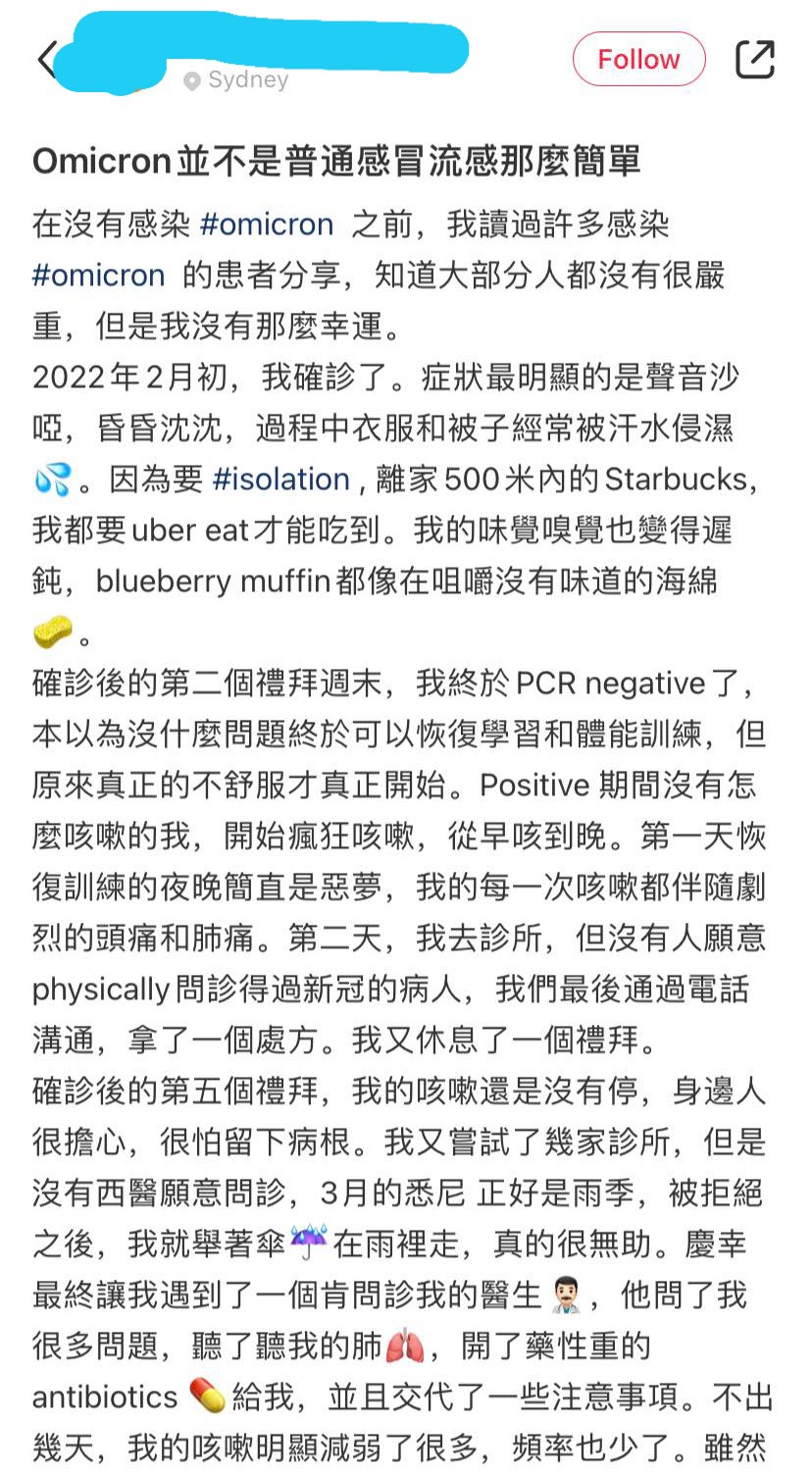Follow this post's author

click(638, 59)
